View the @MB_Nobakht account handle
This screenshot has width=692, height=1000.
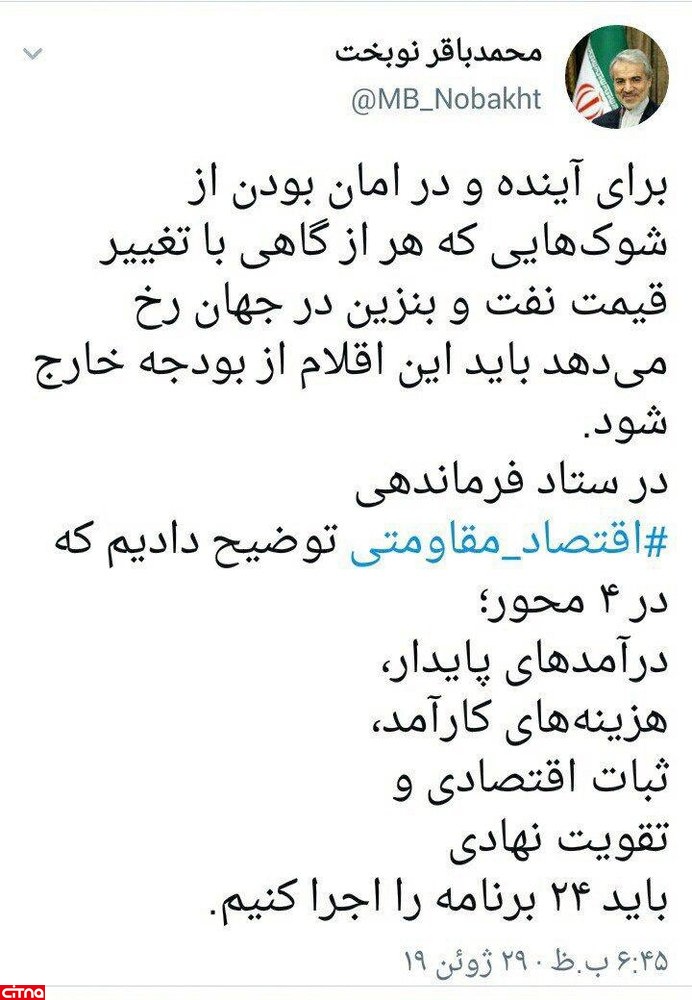[446, 100]
